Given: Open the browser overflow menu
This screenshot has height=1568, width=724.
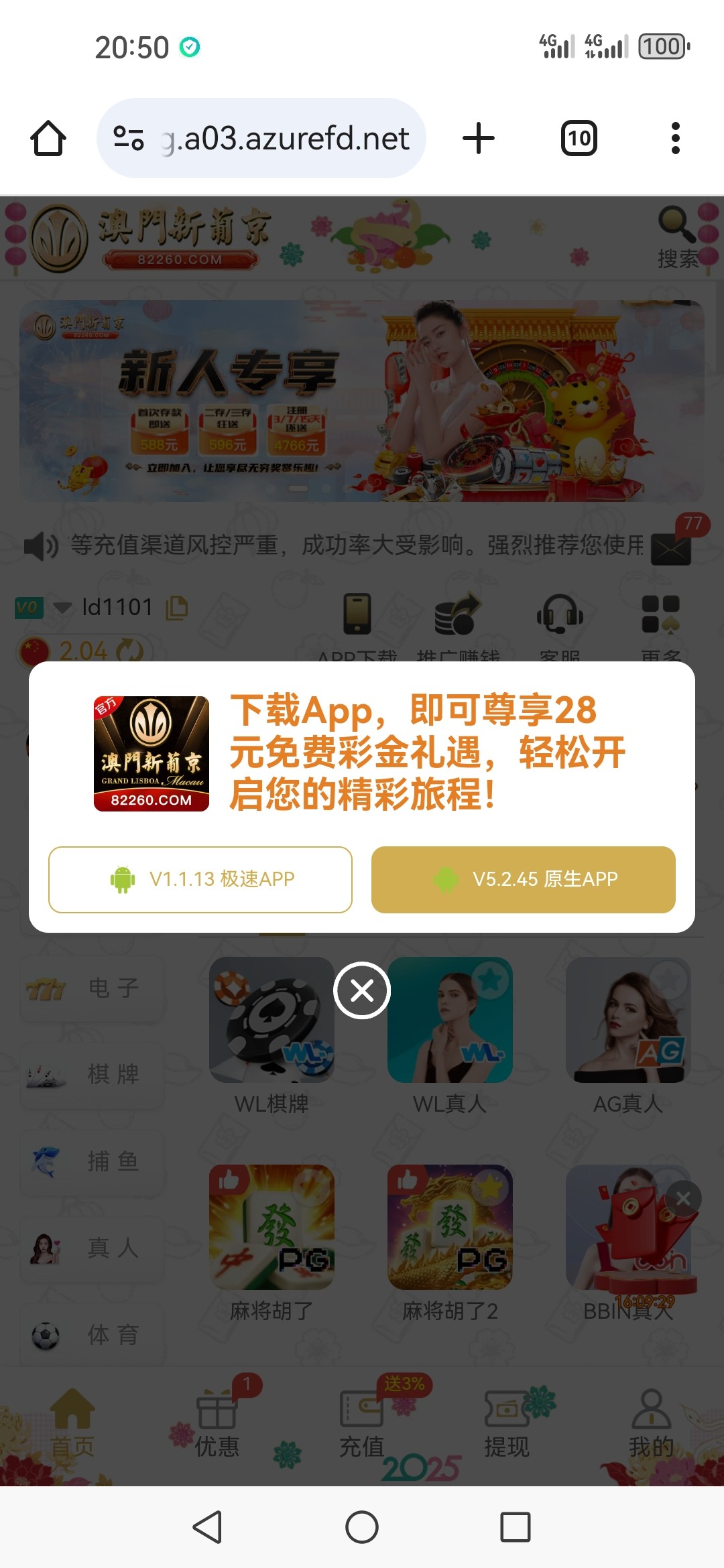Looking at the screenshot, I should coord(676,139).
